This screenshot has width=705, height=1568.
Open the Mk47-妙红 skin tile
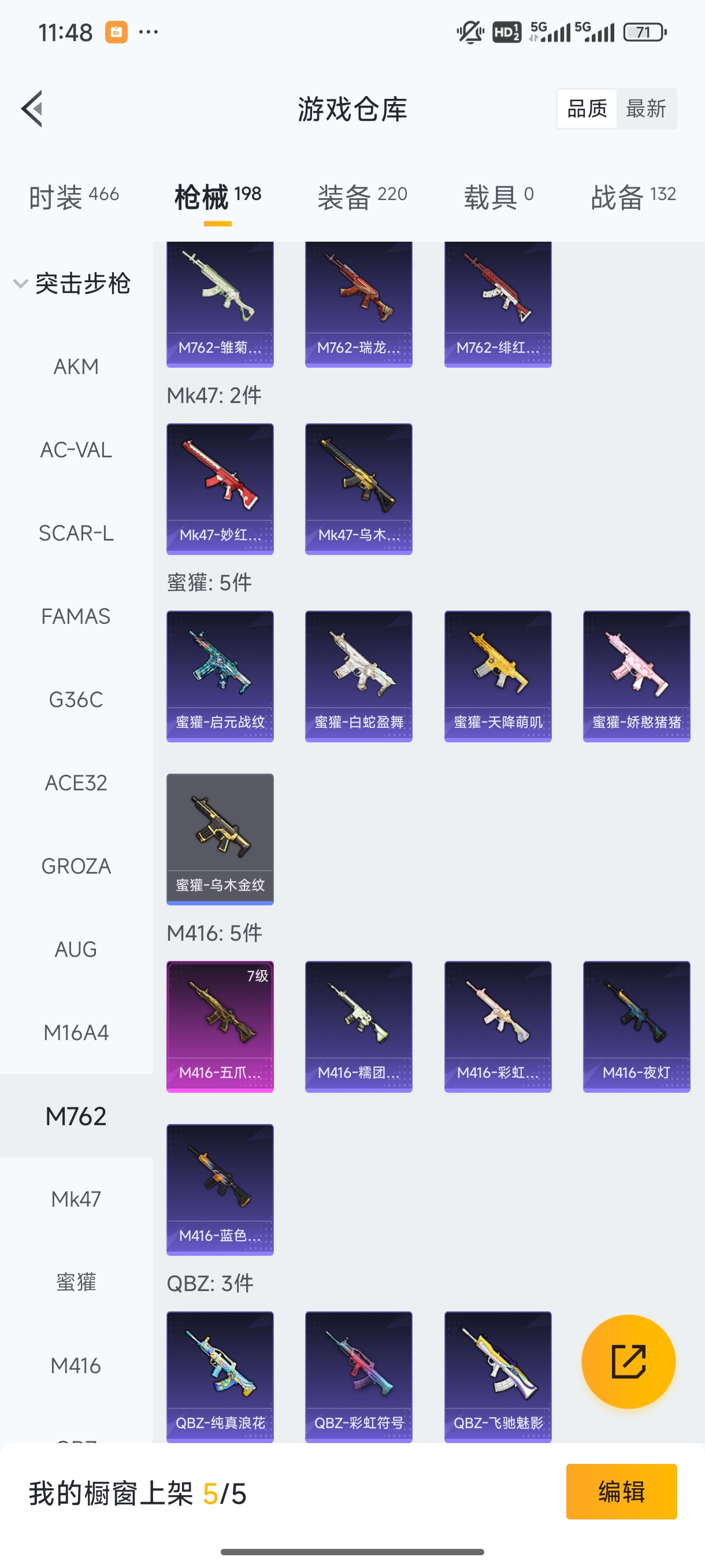point(220,489)
